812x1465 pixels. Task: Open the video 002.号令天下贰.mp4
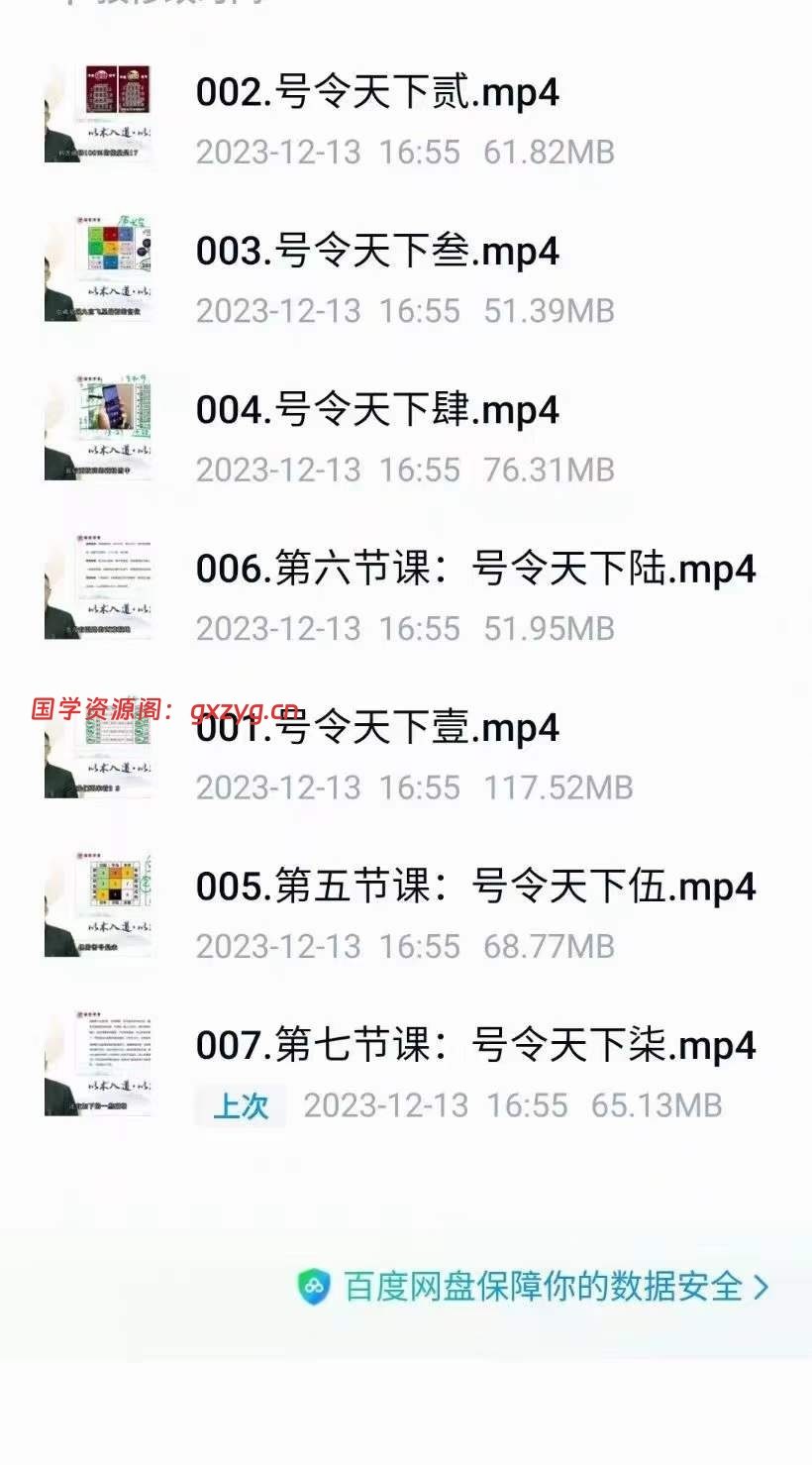(x=377, y=93)
